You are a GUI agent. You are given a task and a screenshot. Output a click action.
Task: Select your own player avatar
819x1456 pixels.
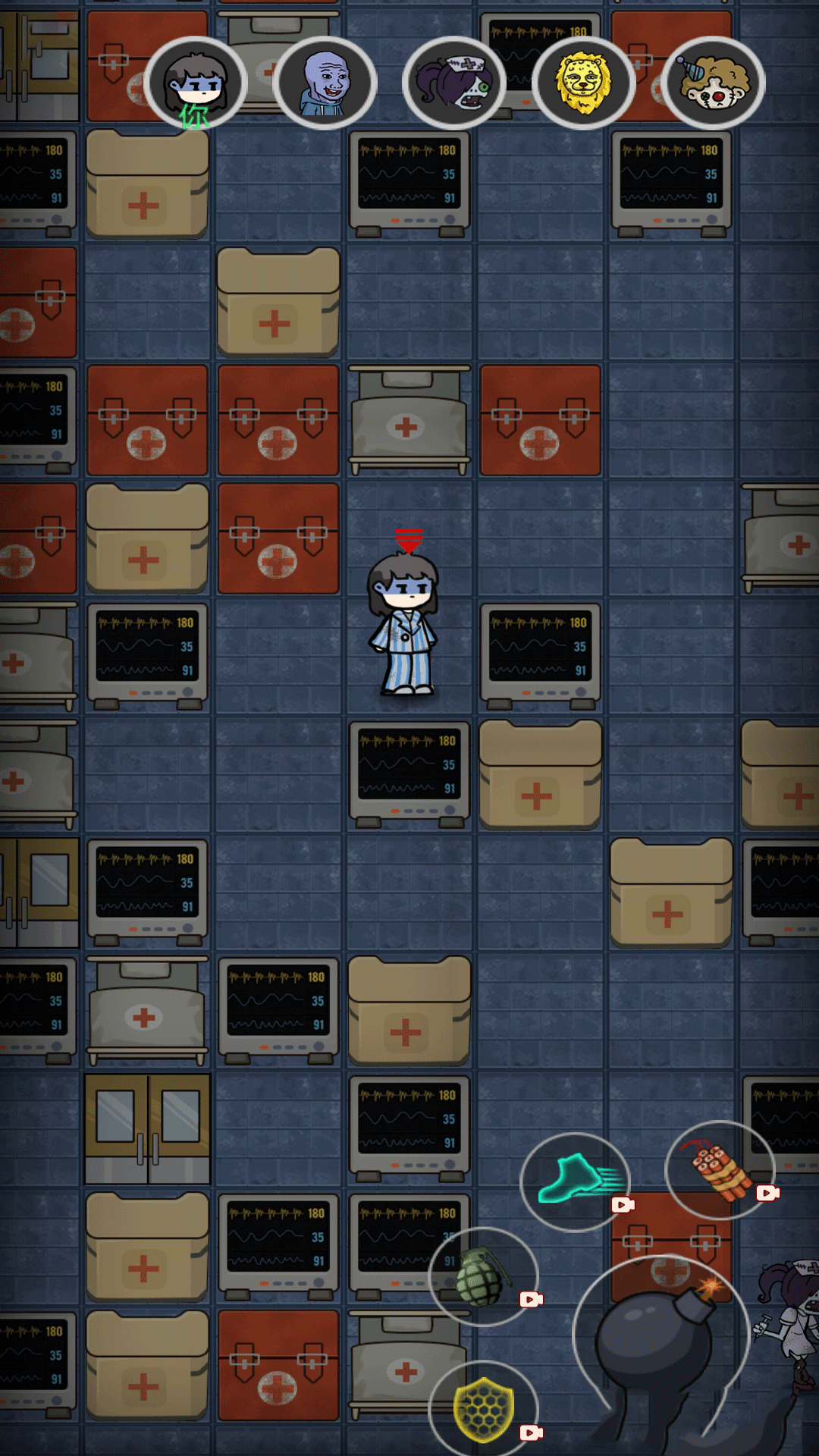tap(196, 83)
